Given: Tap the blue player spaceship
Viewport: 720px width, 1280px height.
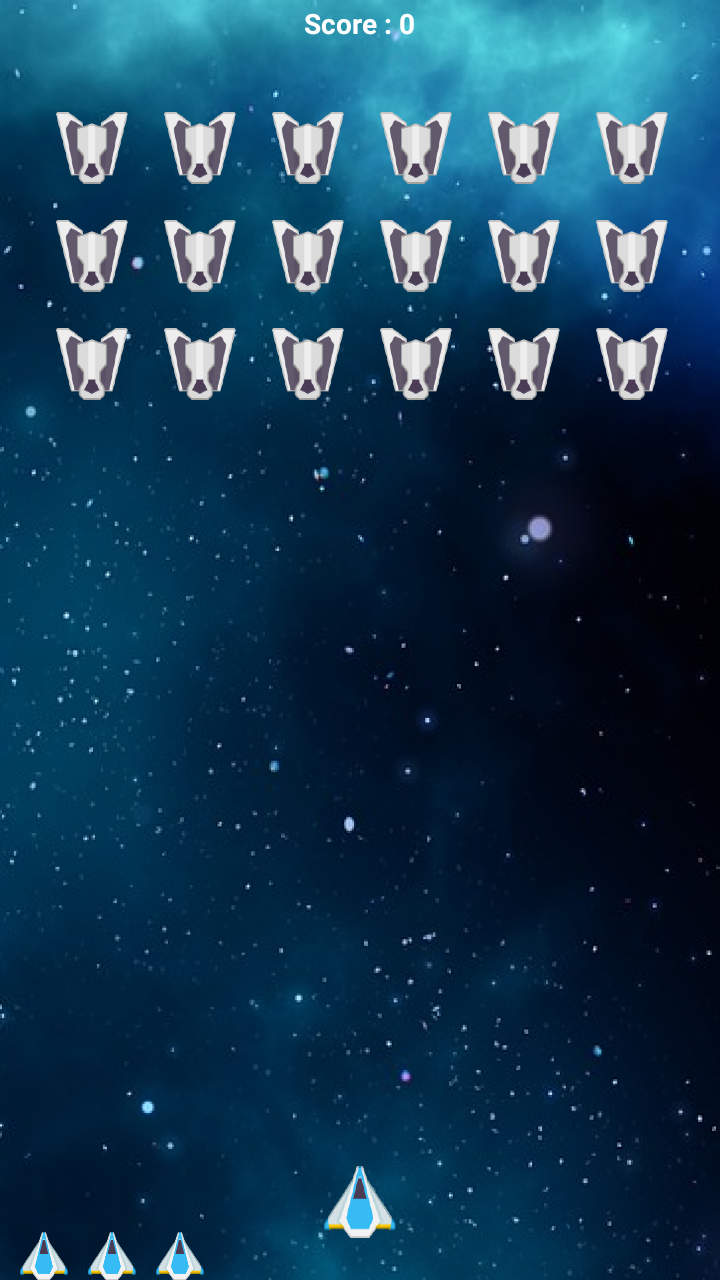Looking at the screenshot, I should click(360, 1203).
